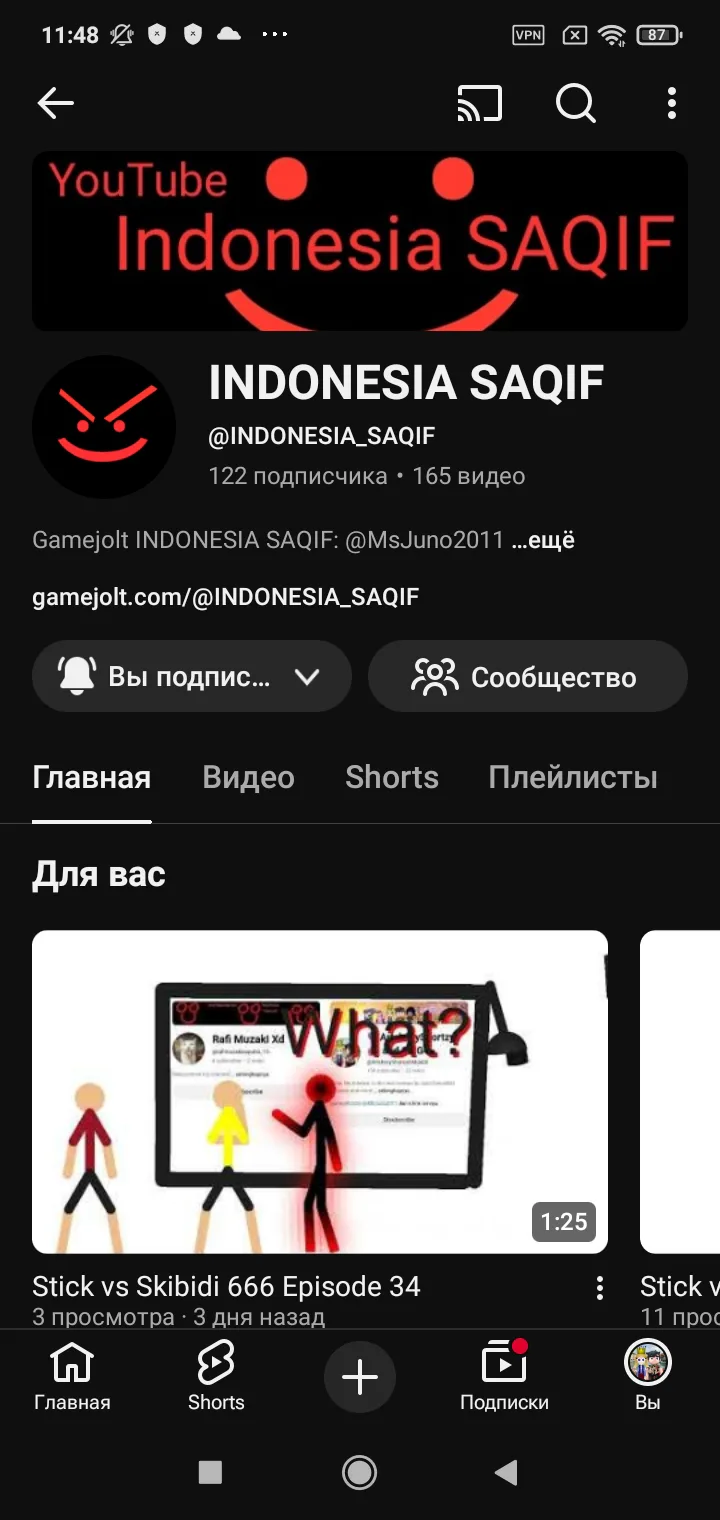Tap the plus create button
Image resolution: width=720 pixels, height=1520 pixels.
click(360, 1377)
